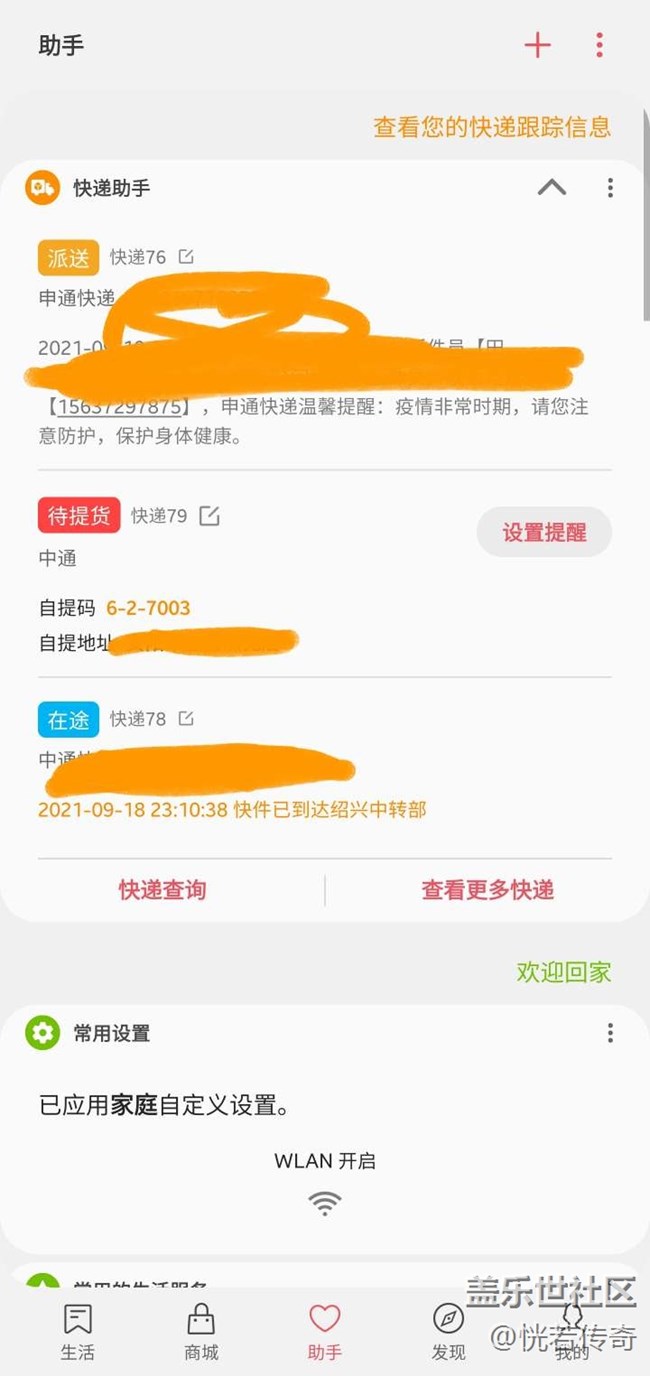Open 快递查询
Image resolution: width=650 pixels, height=1376 pixels.
pos(163,890)
